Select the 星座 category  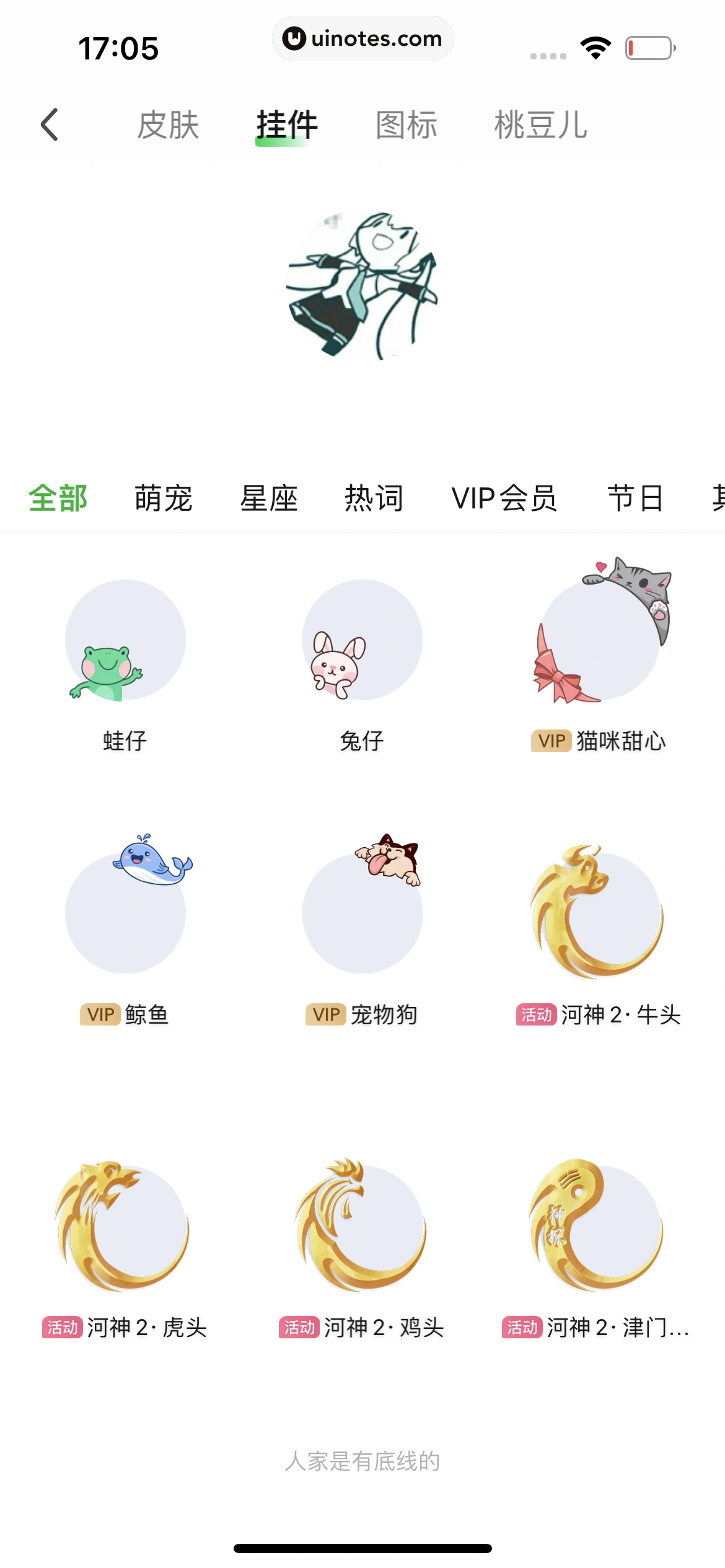pyautogui.click(x=269, y=499)
